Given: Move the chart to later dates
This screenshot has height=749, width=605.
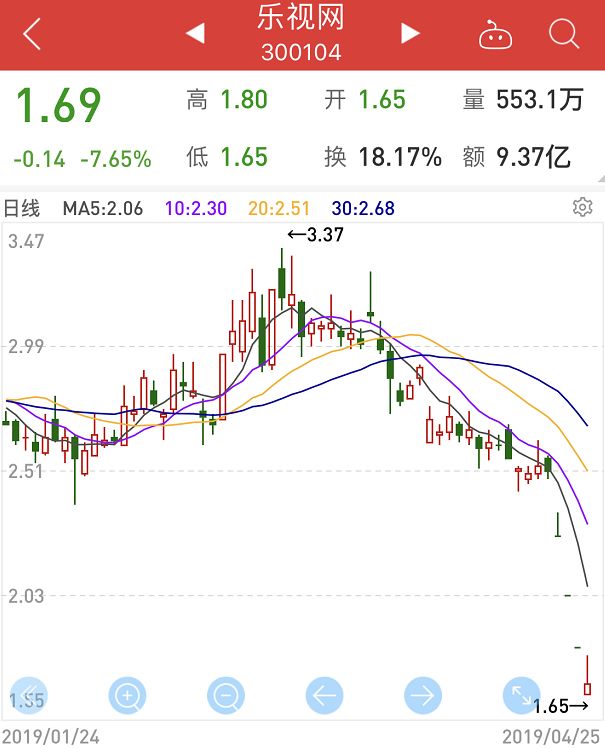Looking at the screenshot, I should (423, 695).
